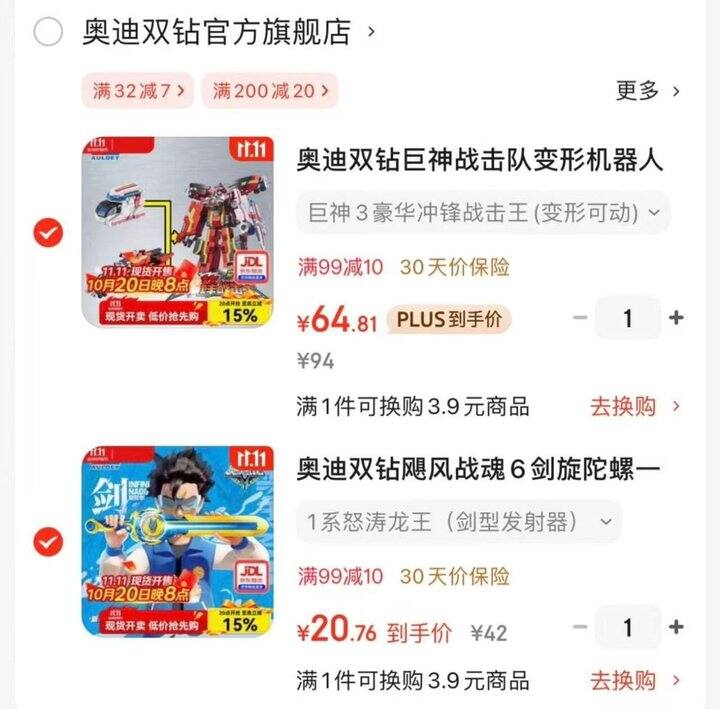Edit the quantity field for 飓风战魂6剑旋陀螺
Image resolution: width=720 pixels, height=709 pixels.
tap(628, 628)
